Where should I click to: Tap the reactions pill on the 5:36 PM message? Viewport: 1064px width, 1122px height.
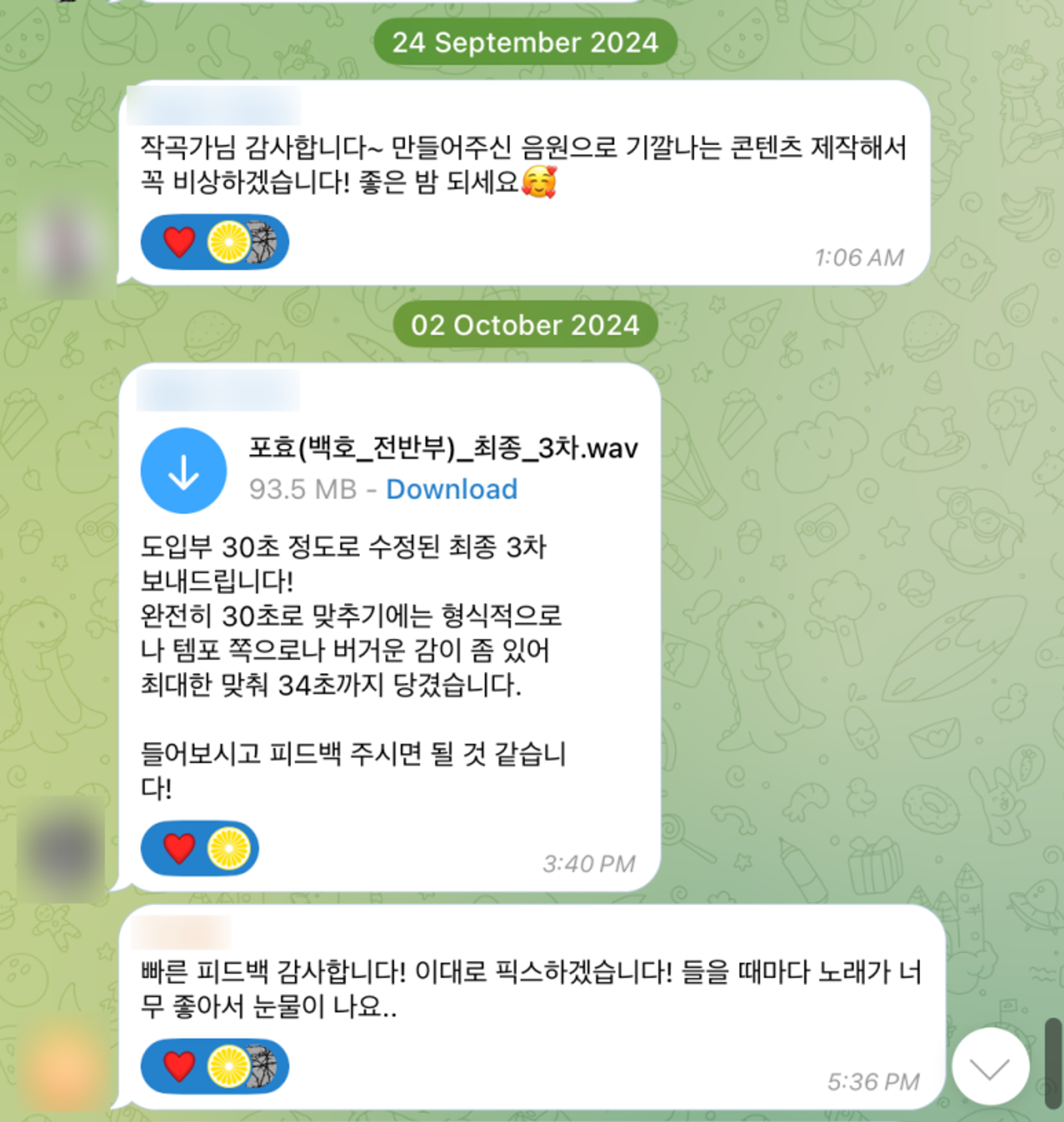[214, 1067]
